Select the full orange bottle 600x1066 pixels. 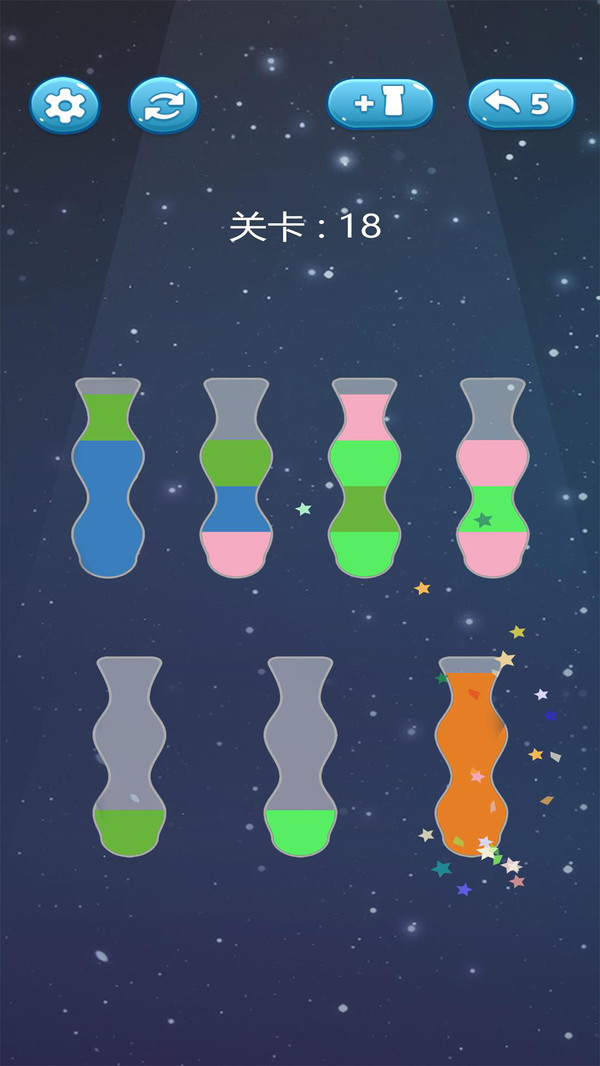(470, 758)
